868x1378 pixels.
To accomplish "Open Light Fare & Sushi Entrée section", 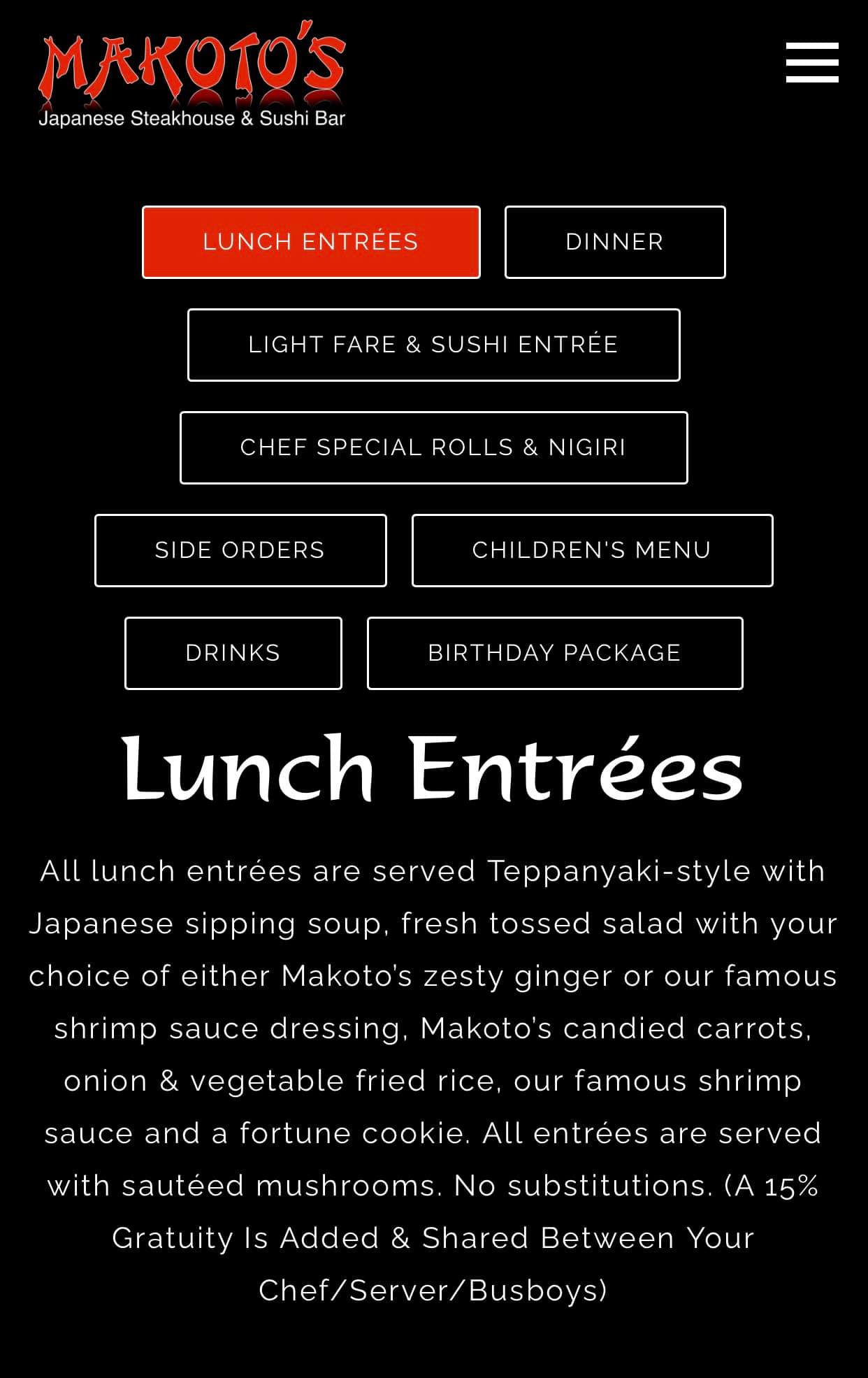I will [433, 345].
